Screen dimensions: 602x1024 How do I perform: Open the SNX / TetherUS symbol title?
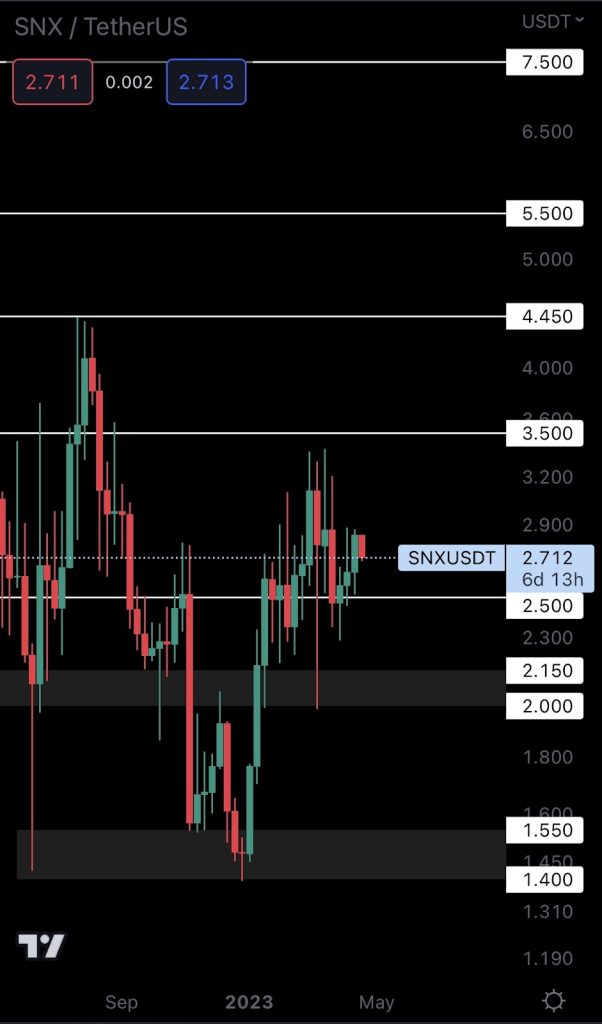[x=100, y=26]
